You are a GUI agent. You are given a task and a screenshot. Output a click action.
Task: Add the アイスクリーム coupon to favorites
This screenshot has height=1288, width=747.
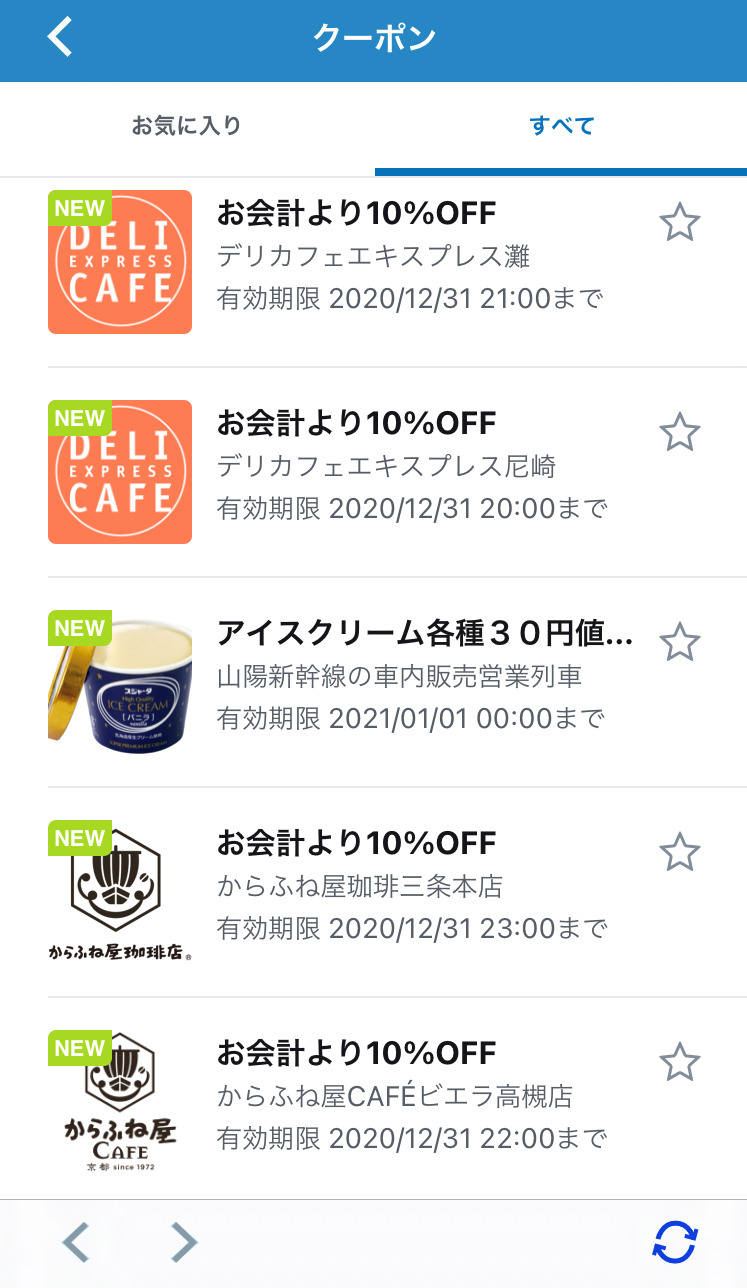click(680, 642)
